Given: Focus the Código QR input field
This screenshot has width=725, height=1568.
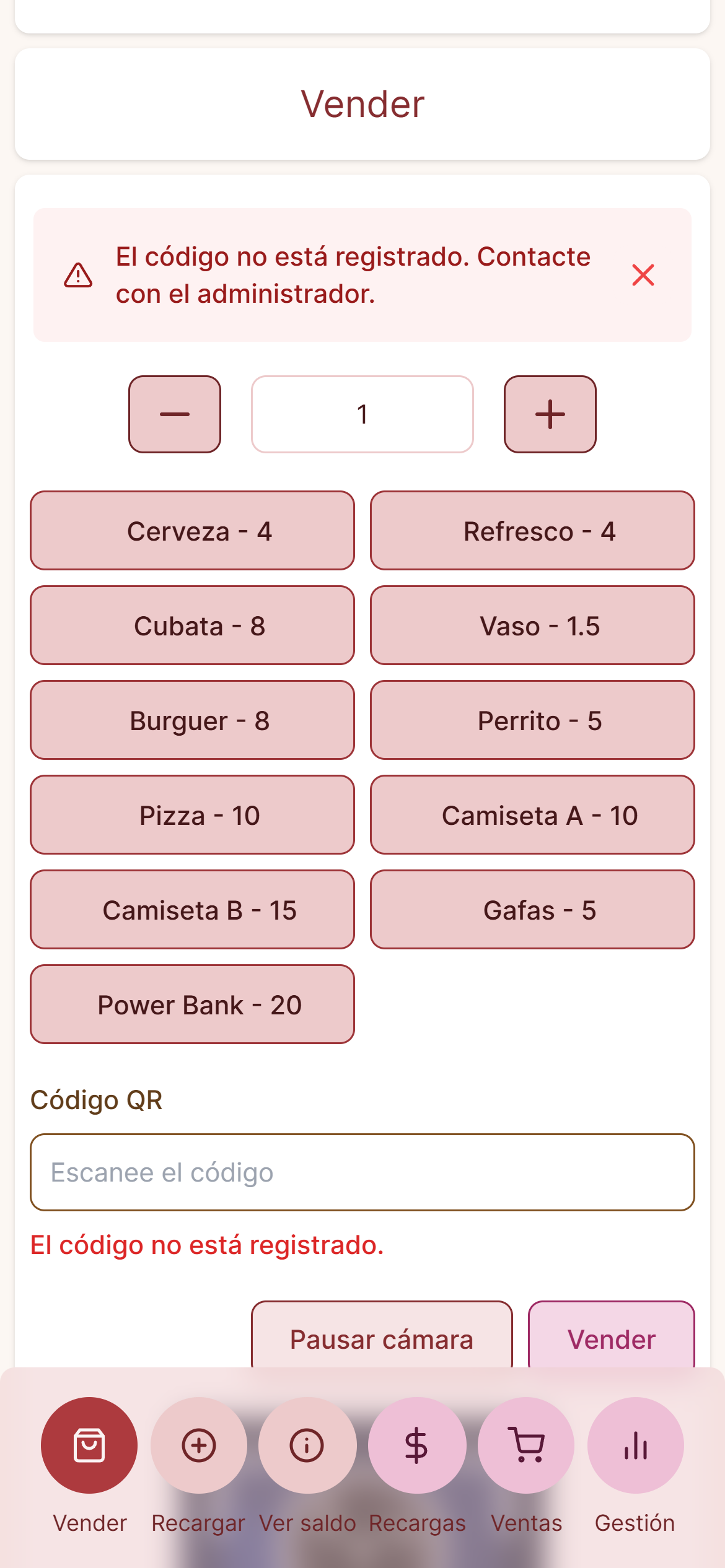Looking at the screenshot, I should [362, 1172].
